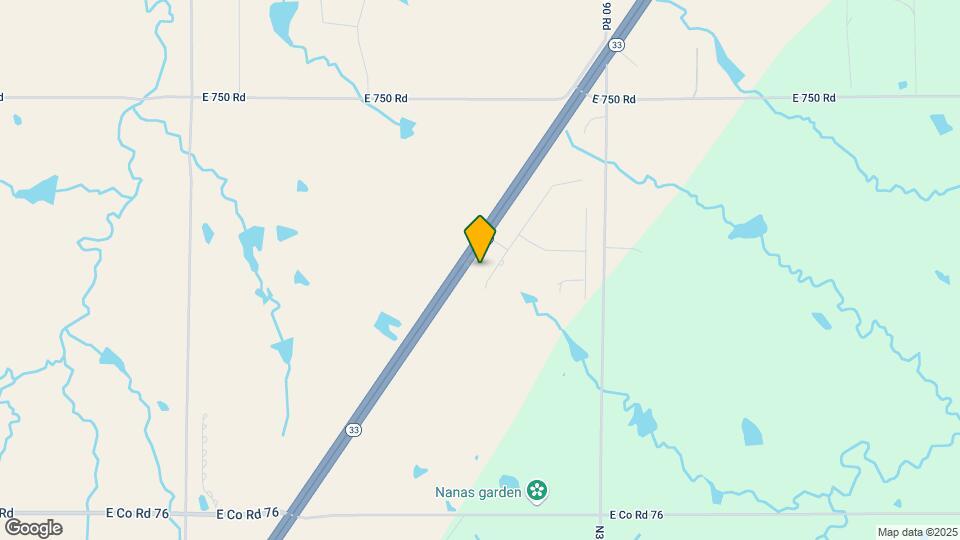Tap the orange location marker on Highway 33

pyautogui.click(x=480, y=238)
